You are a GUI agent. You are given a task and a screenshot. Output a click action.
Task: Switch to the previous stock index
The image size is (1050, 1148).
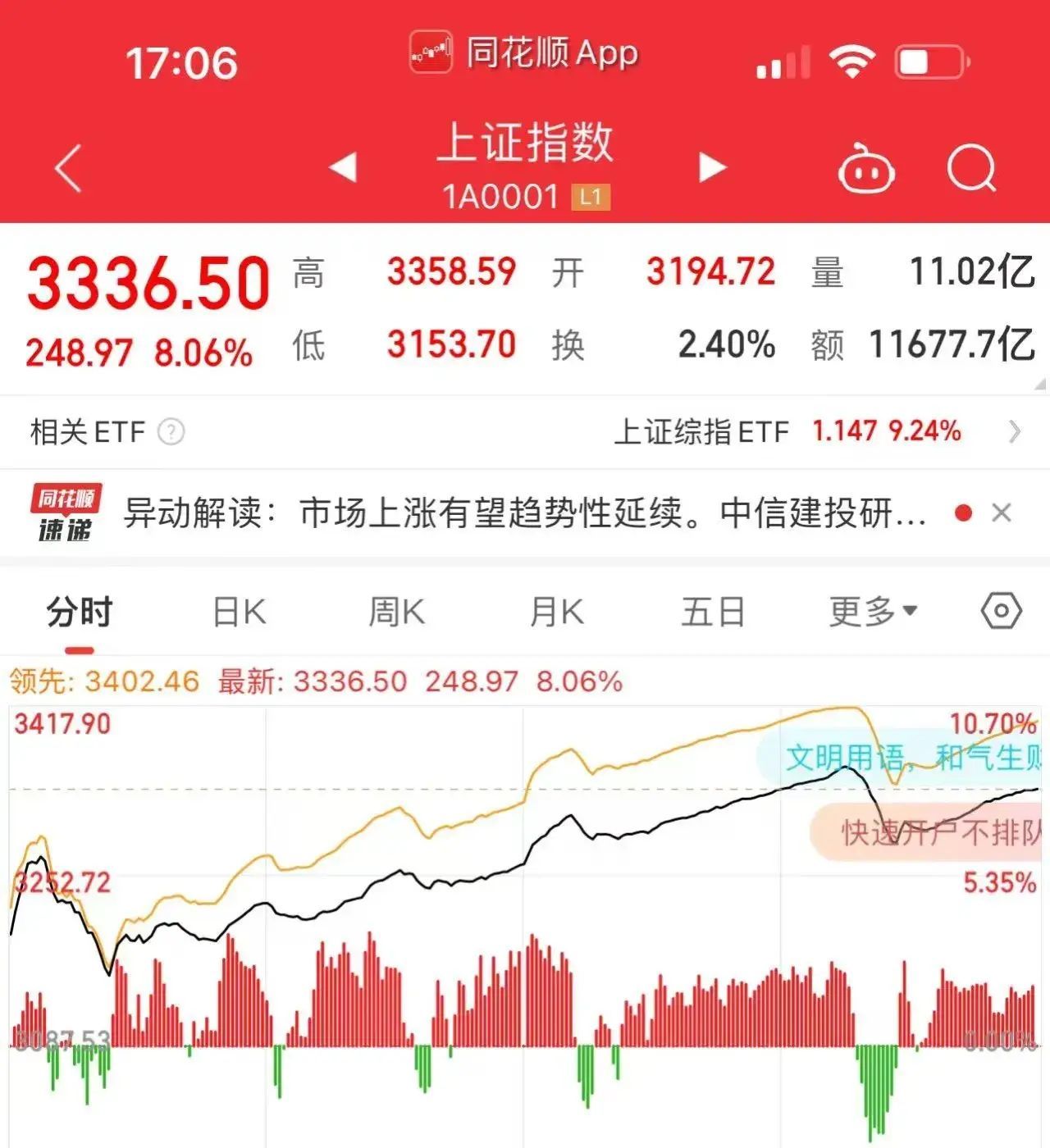coord(343,167)
